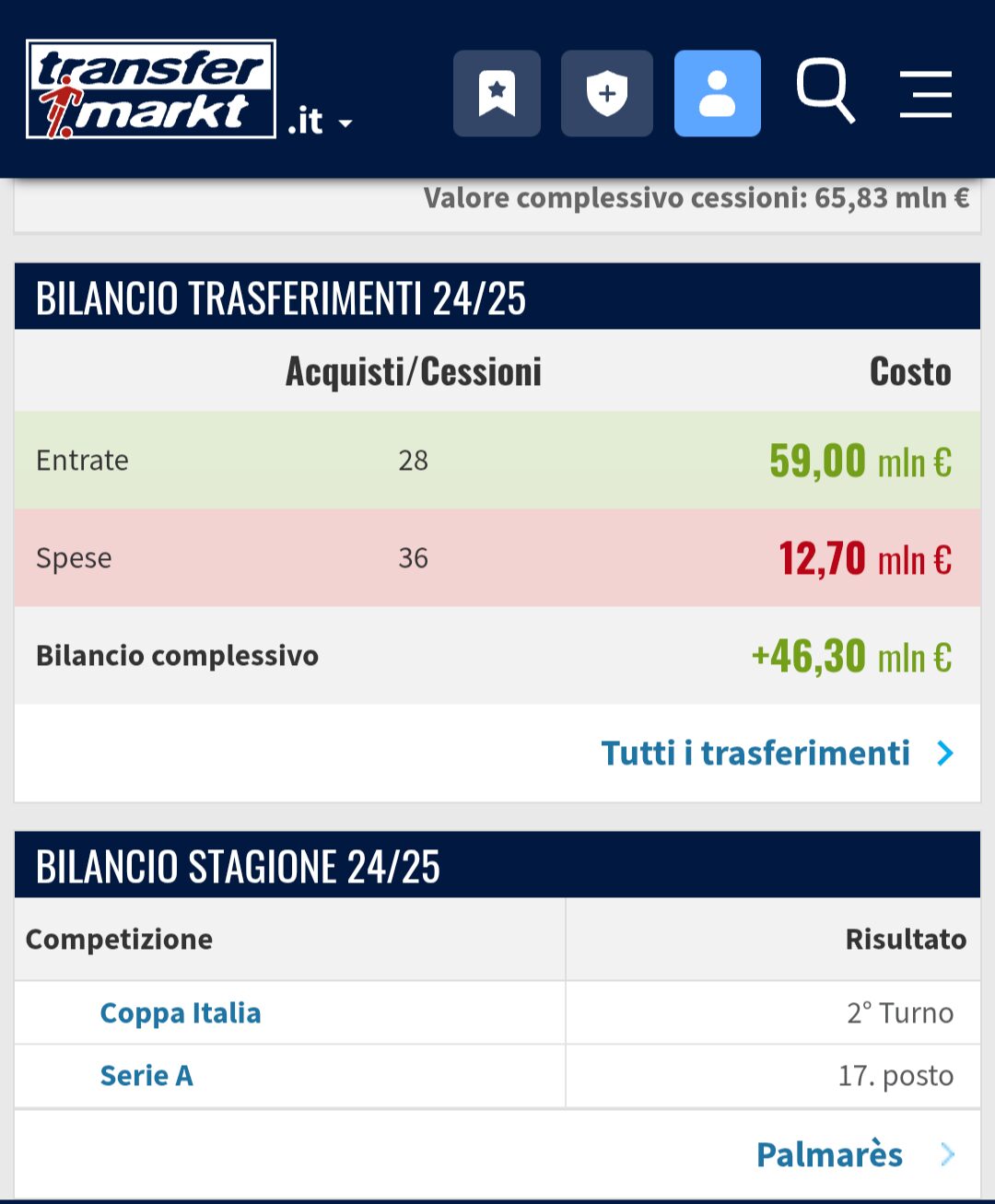995x1204 pixels.
Task: Open the .it country domain dropdown
Action: (320, 122)
